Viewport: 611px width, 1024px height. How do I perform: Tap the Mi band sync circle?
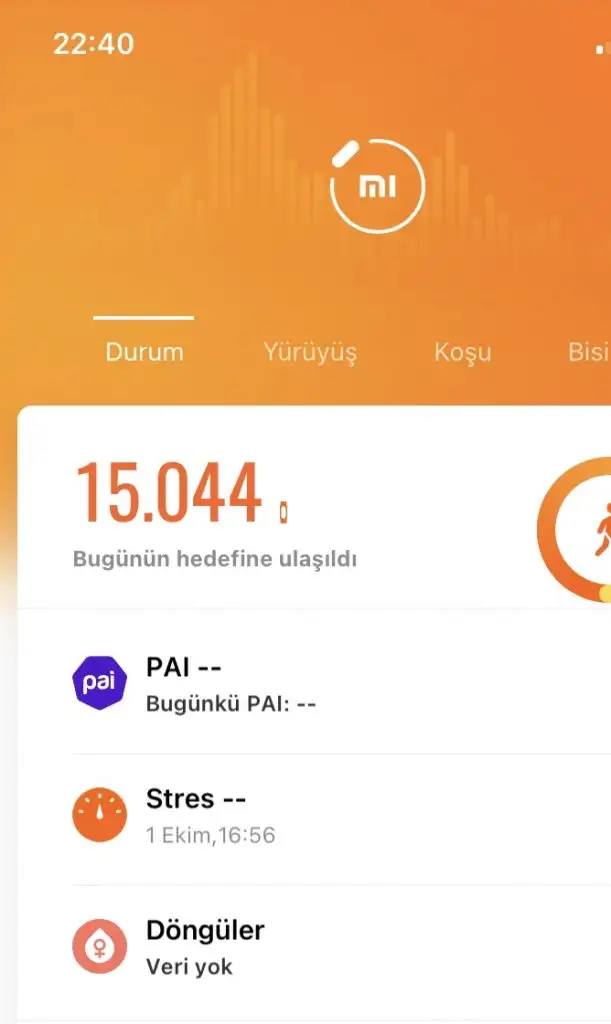[x=377, y=186]
